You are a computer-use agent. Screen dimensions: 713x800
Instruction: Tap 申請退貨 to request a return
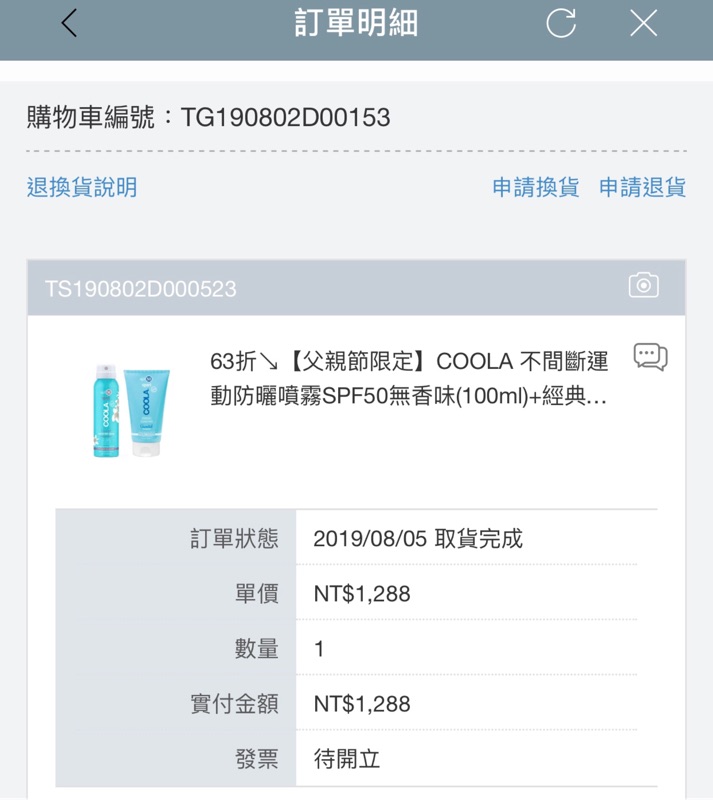point(643,187)
